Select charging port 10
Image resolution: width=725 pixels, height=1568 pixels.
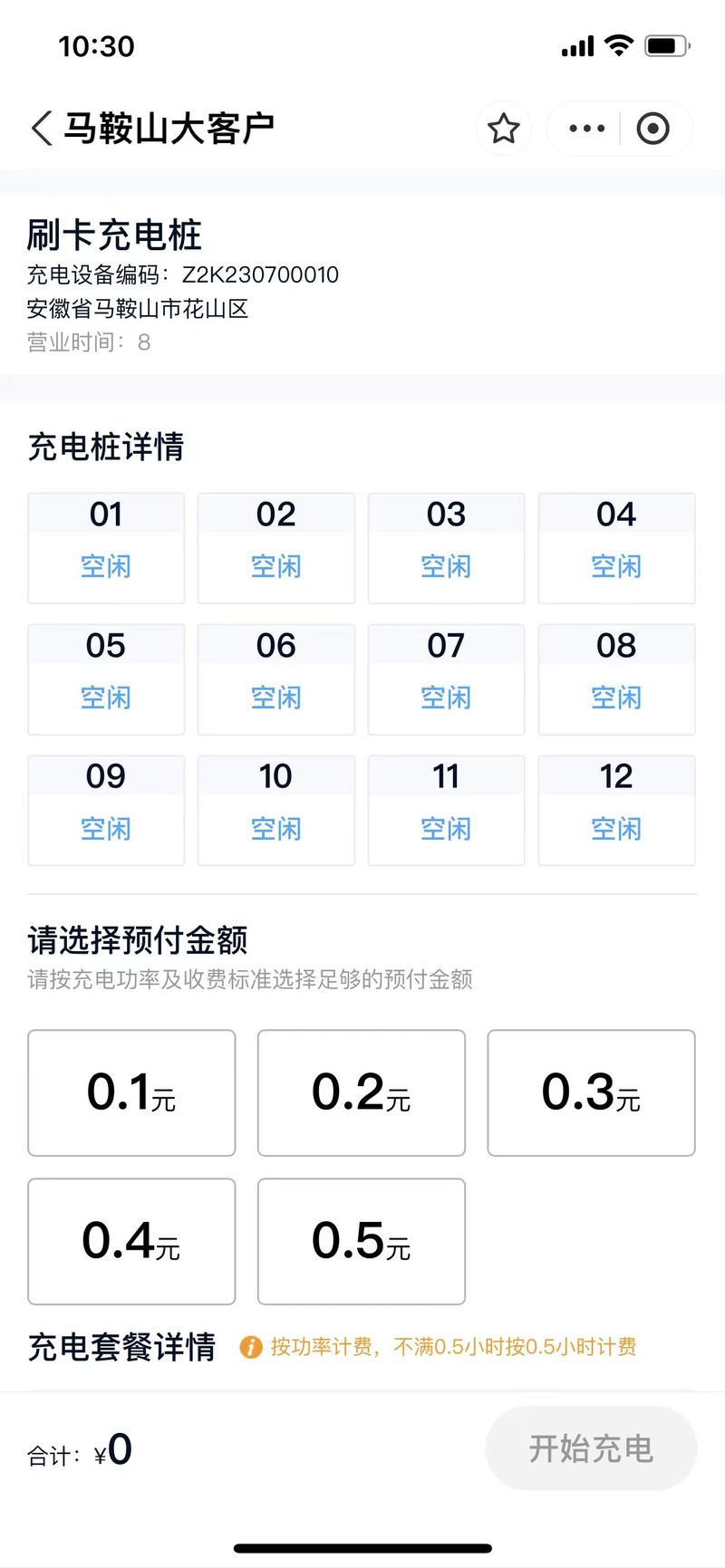click(276, 811)
